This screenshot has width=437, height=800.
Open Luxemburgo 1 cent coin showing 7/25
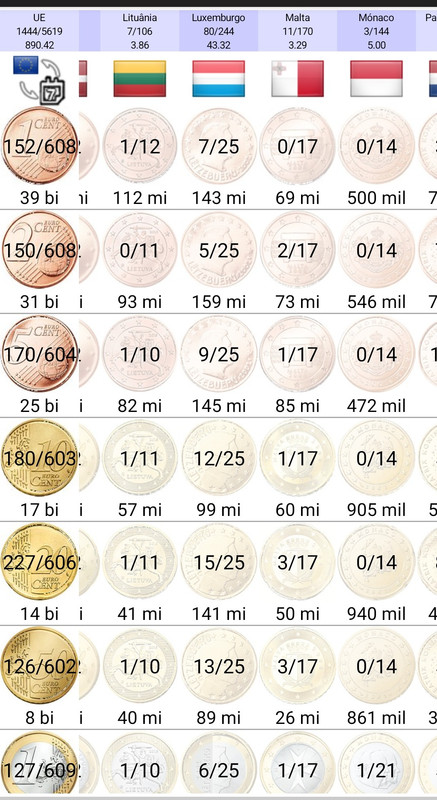tap(219, 146)
